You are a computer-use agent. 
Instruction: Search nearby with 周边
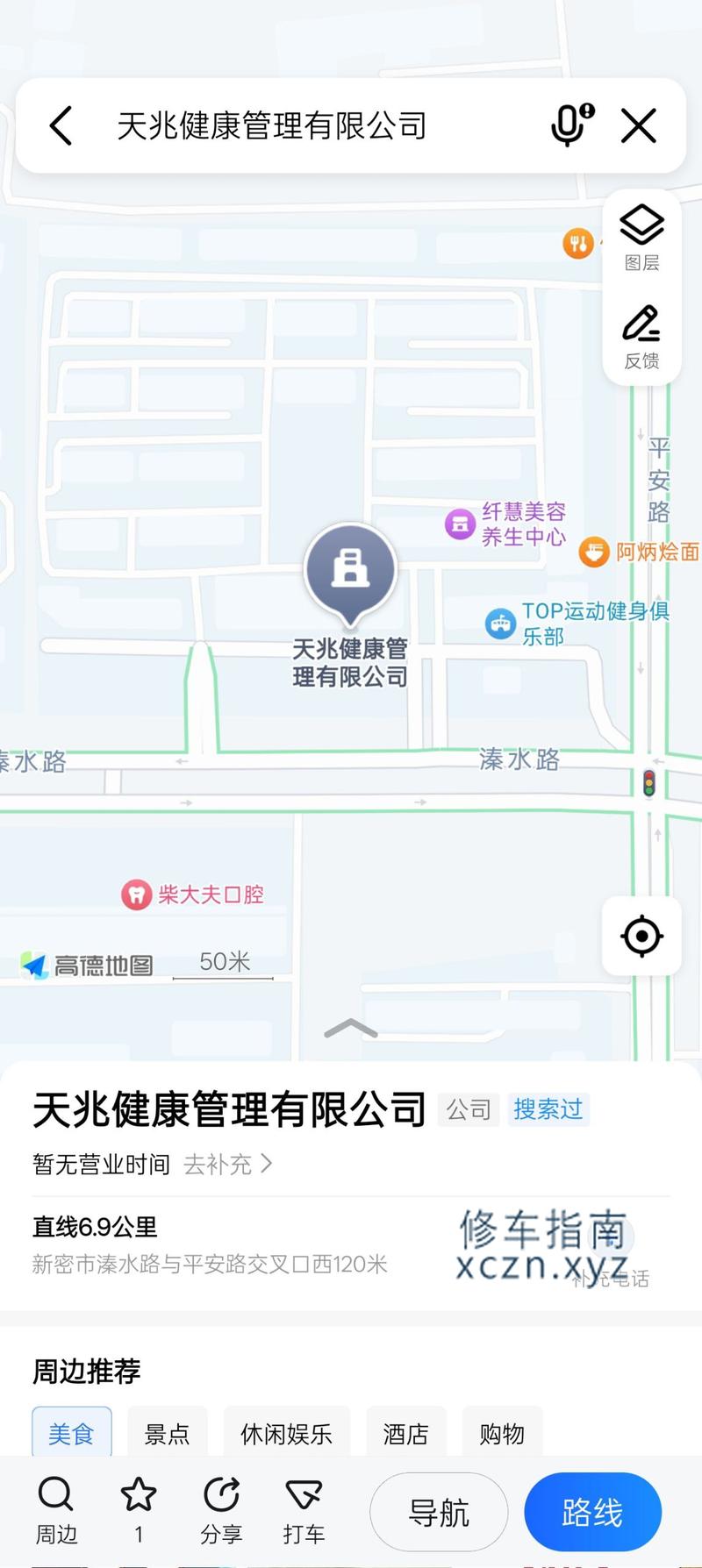(x=56, y=1510)
